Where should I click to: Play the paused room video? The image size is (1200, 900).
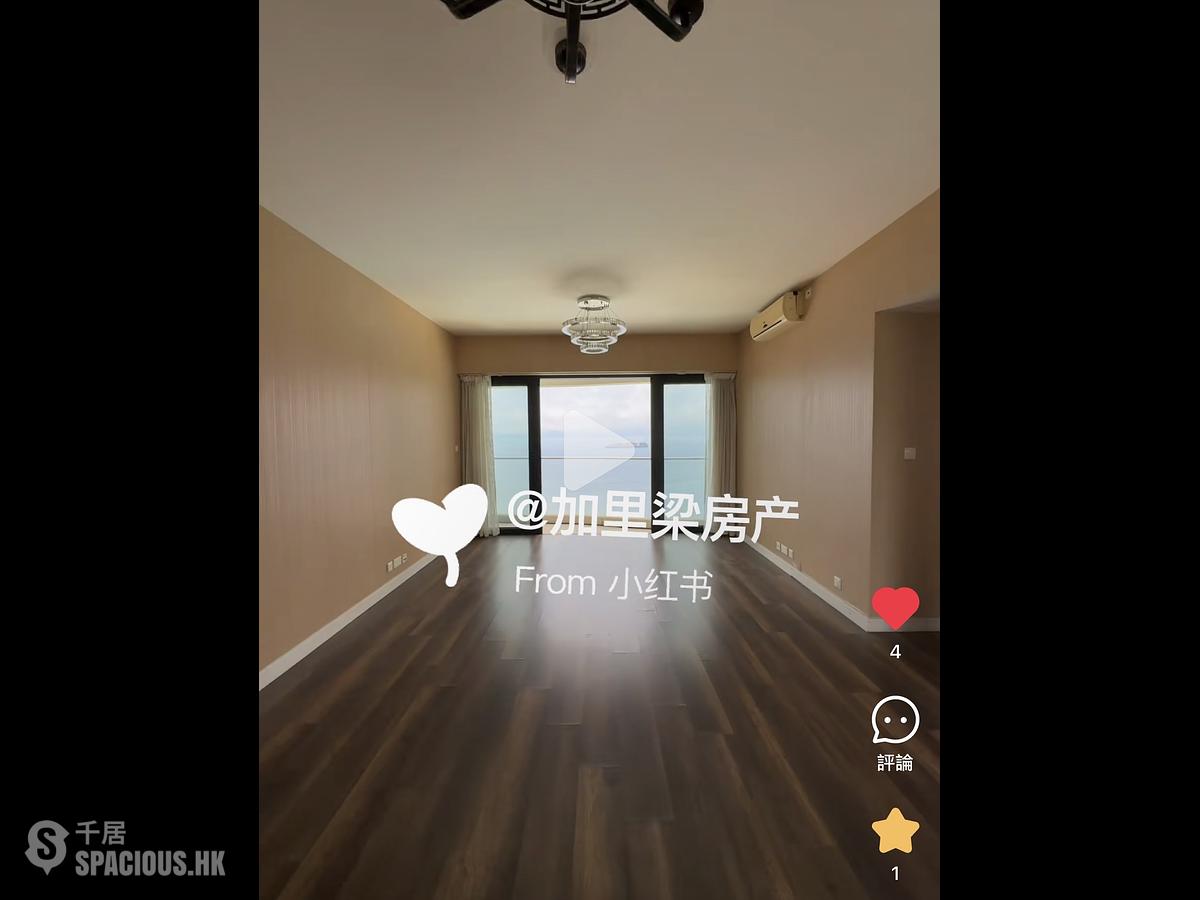[597, 450]
